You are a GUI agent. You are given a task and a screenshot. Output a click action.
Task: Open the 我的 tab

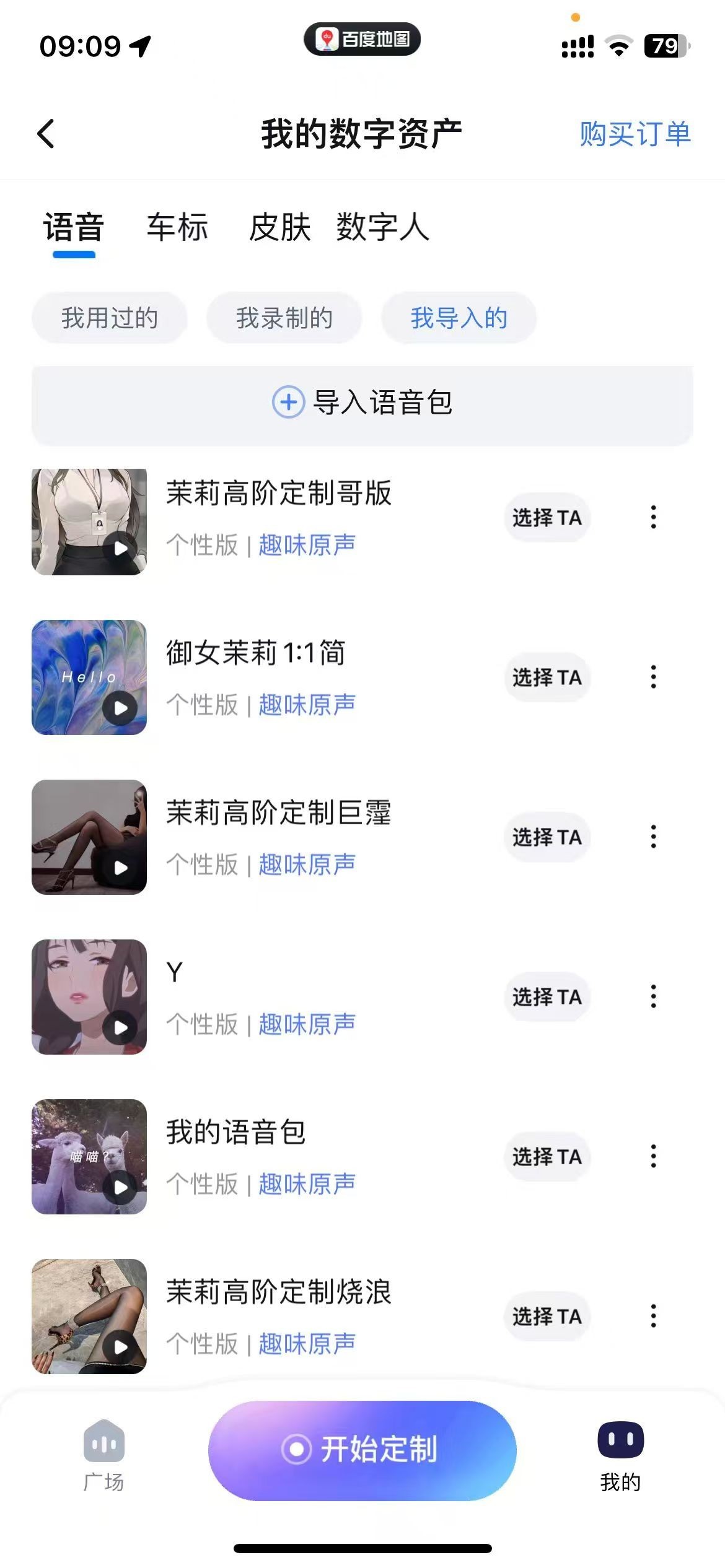click(620, 1457)
